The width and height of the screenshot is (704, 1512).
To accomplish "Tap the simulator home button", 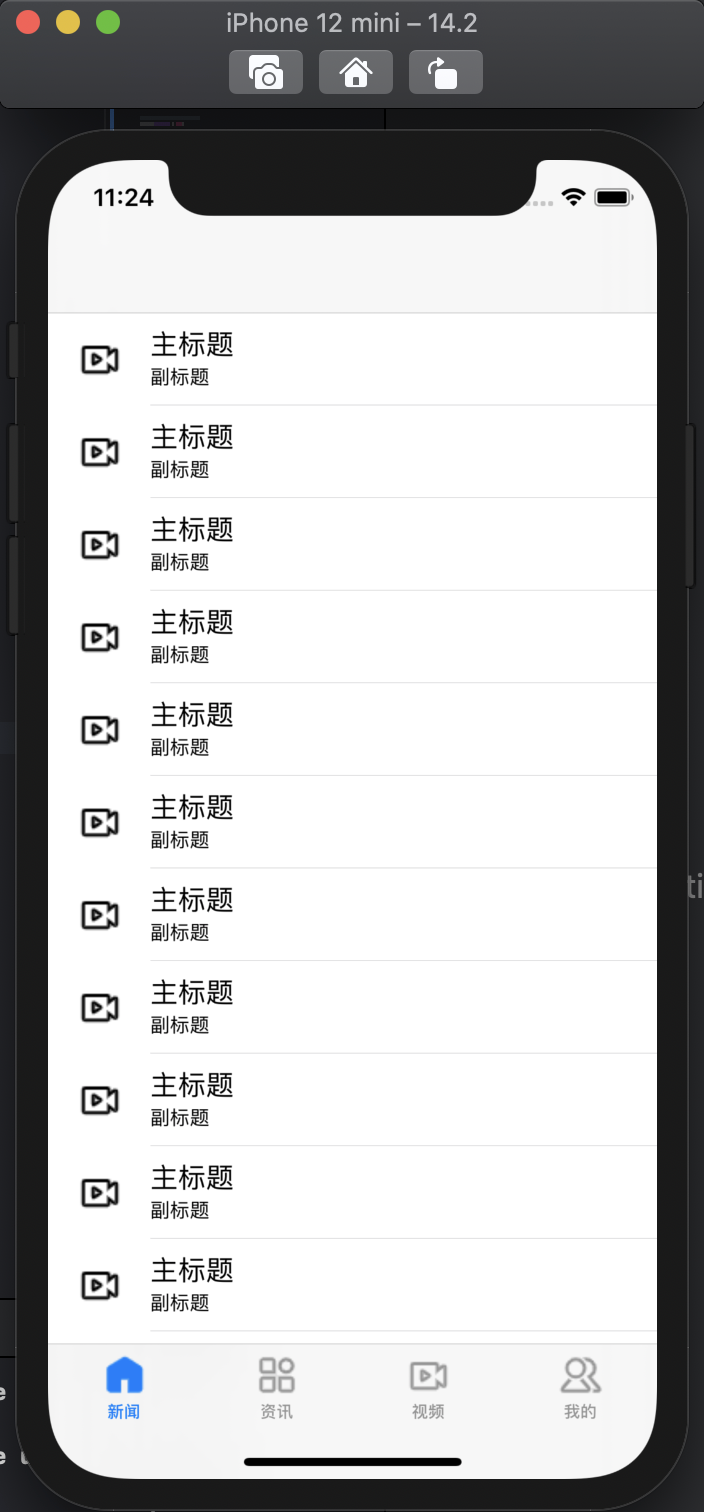I will tap(355, 73).
